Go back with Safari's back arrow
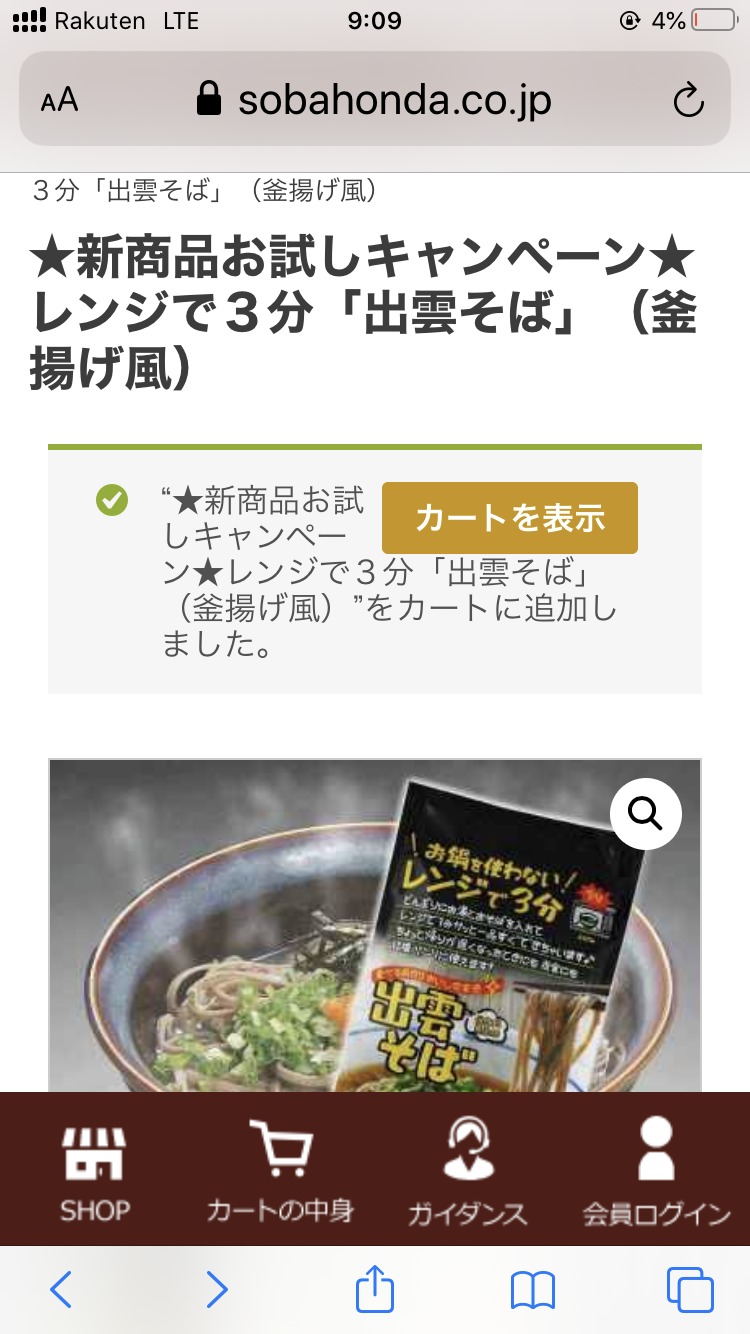Image resolution: width=750 pixels, height=1334 pixels. pos(61,1290)
